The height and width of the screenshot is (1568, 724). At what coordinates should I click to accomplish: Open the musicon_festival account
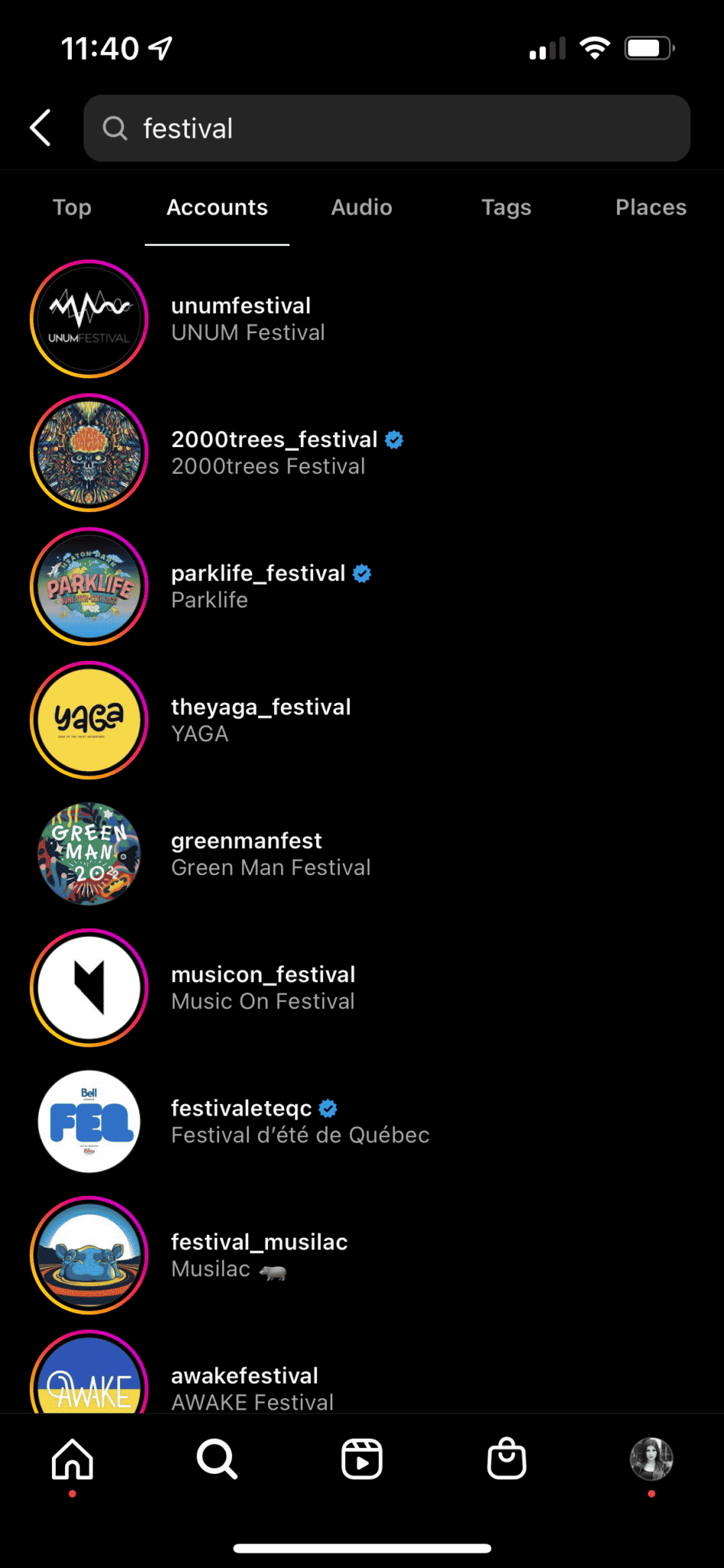pyautogui.click(x=362, y=988)
